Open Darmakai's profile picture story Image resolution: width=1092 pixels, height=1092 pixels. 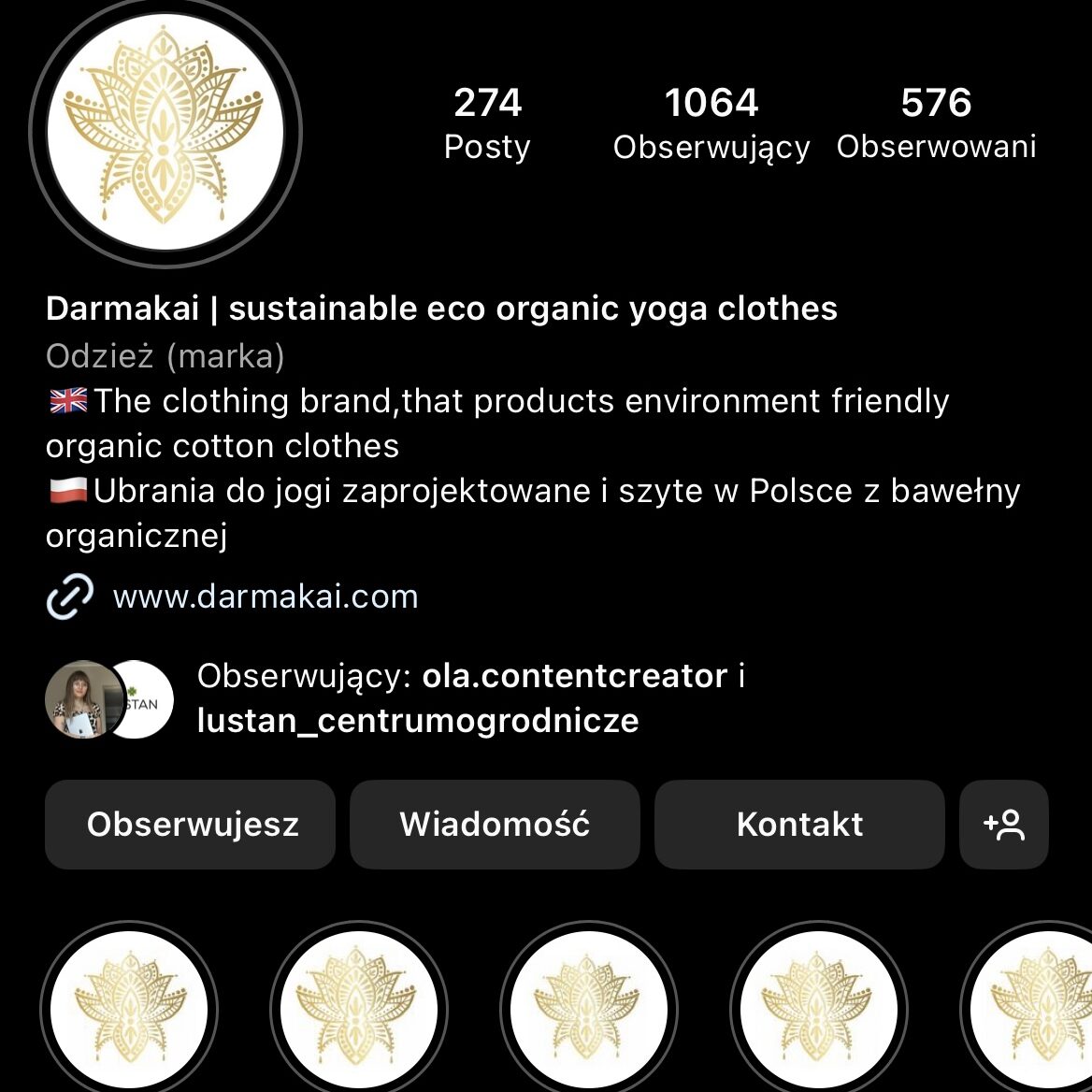click(x=165, y=134)
